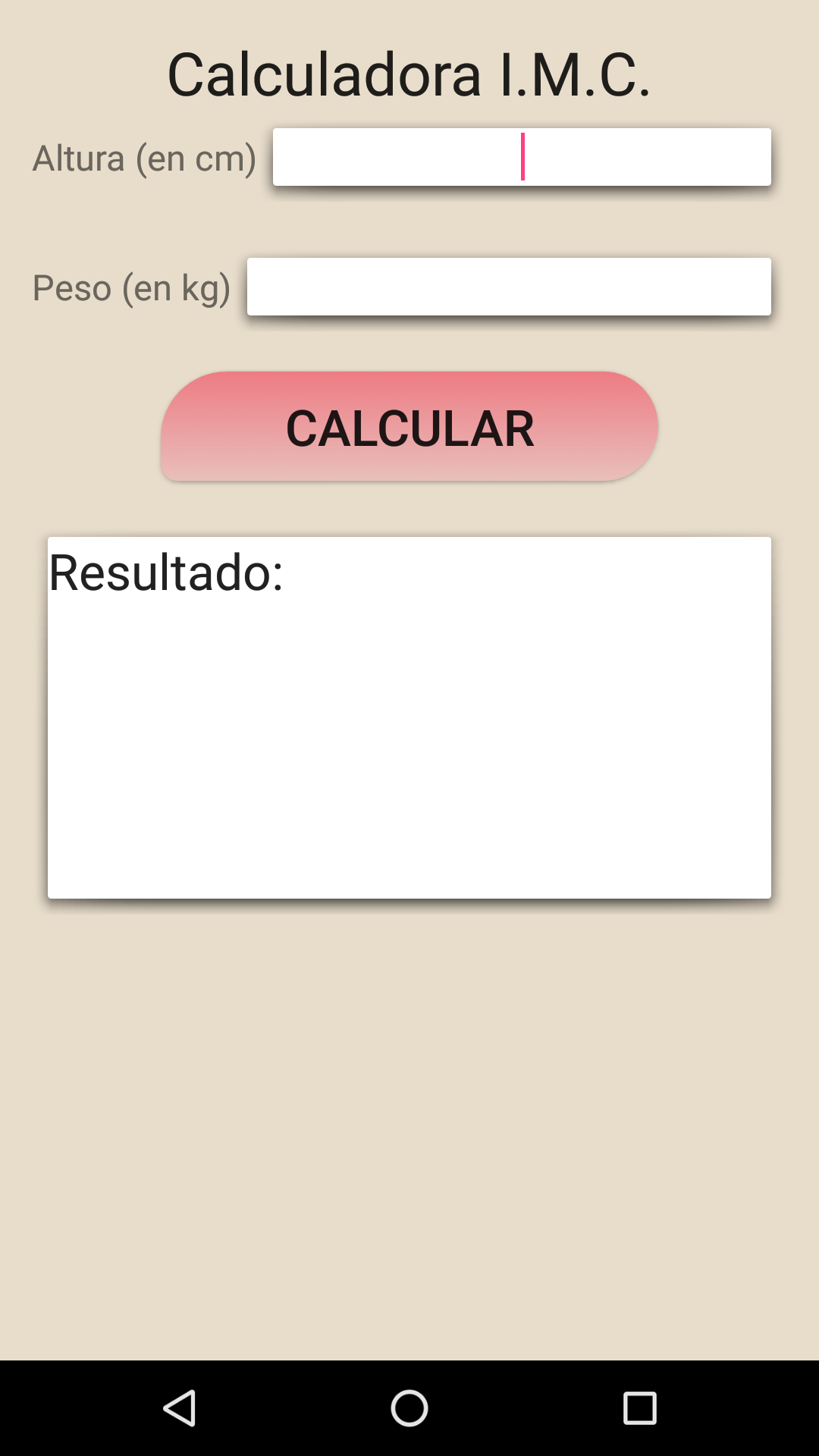Hit the CALCULAR button
Viewport: 819px width, 1456px height.
click(x=409, y=427)
